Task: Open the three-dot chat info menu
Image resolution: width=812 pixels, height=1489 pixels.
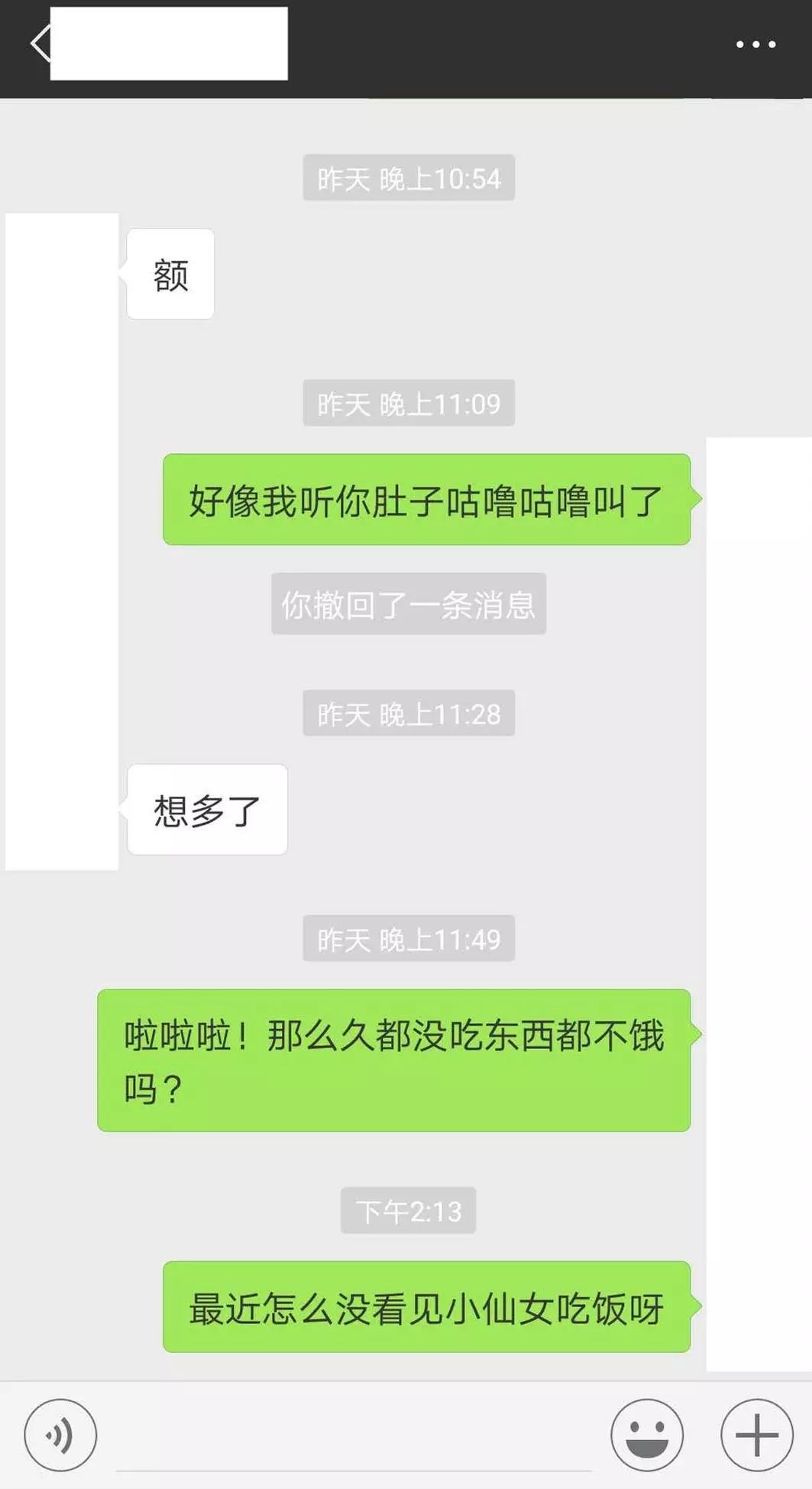Action: coord(755,45)
